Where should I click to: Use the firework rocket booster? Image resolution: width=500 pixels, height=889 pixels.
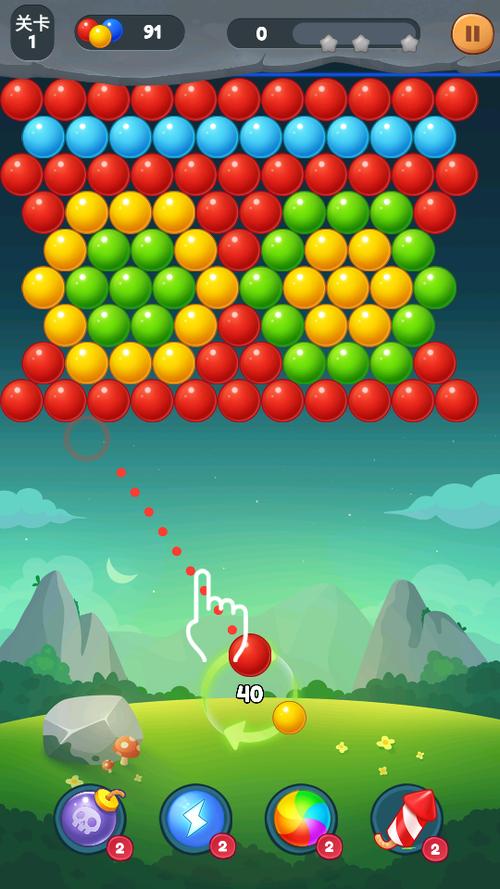[x=406, y=819]
